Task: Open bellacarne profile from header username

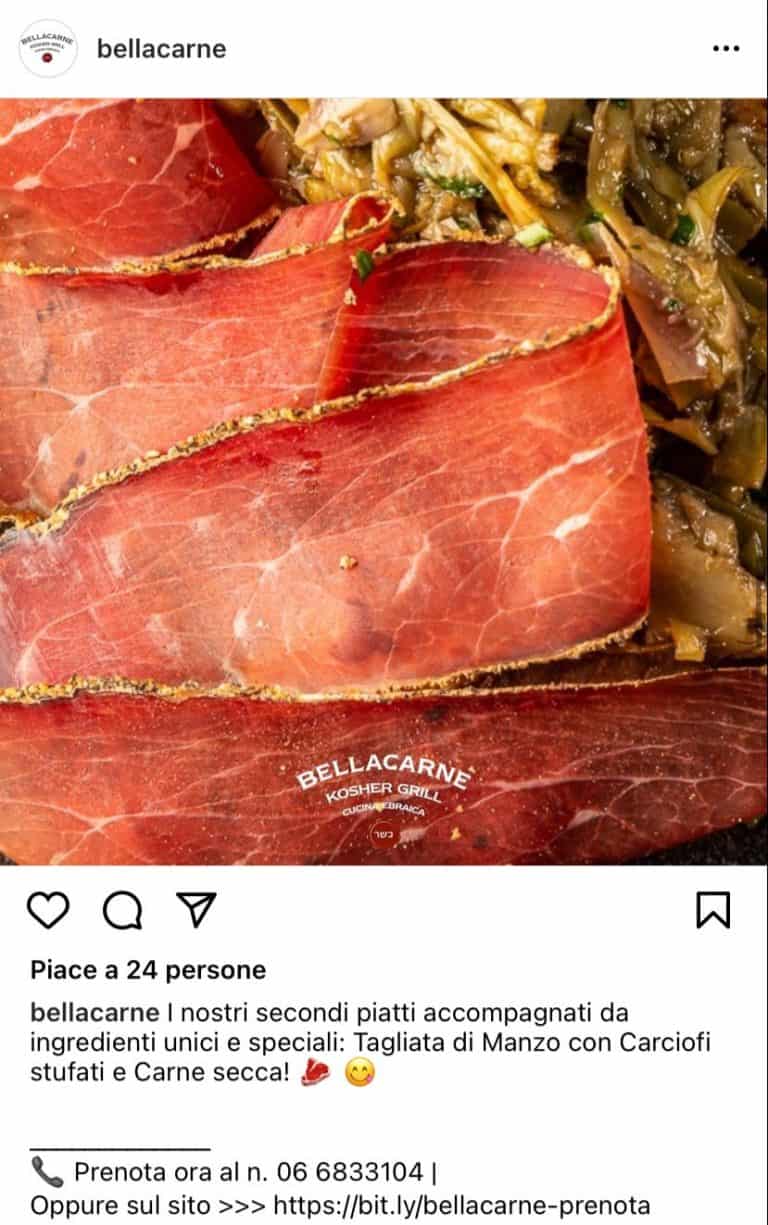Action: point(161,49)
